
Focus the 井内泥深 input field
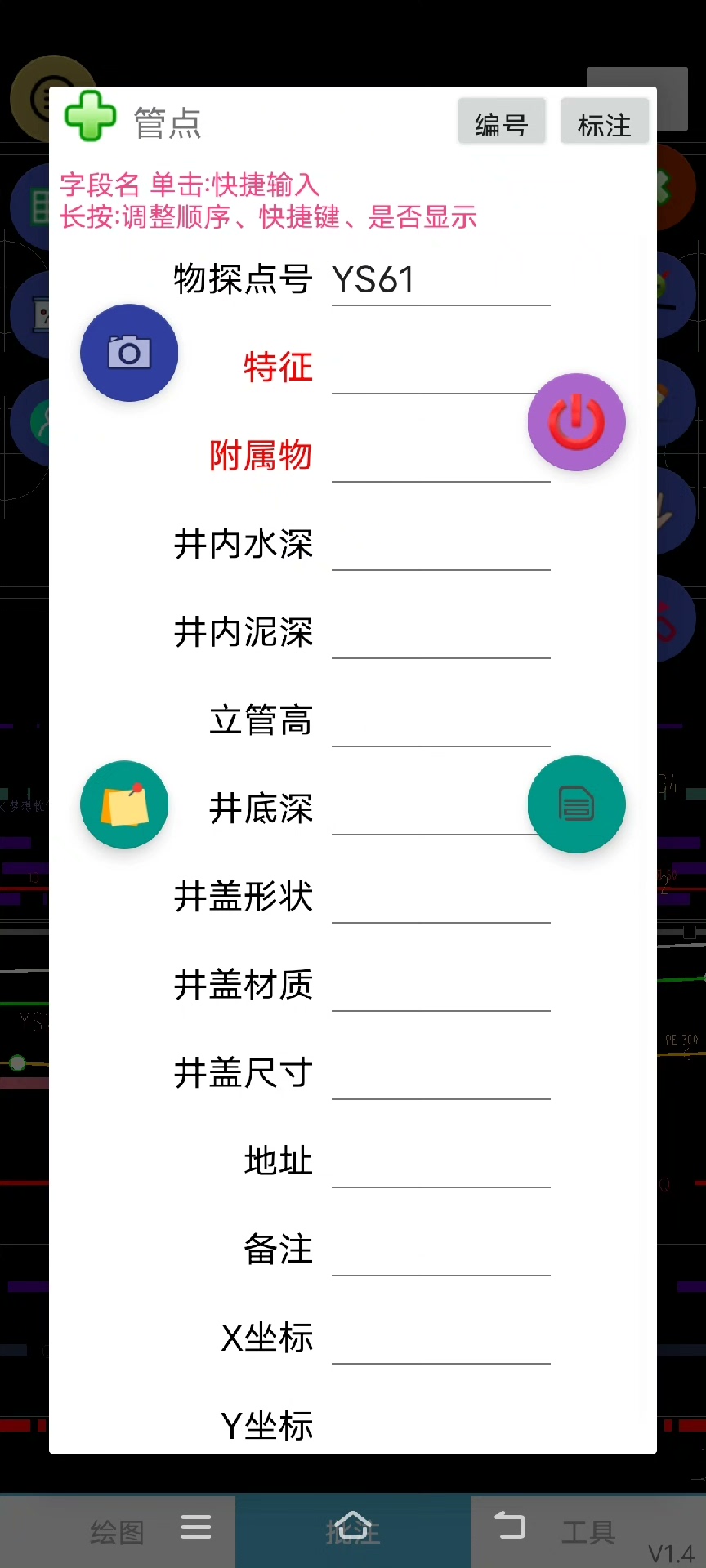[x=440, y=634]
